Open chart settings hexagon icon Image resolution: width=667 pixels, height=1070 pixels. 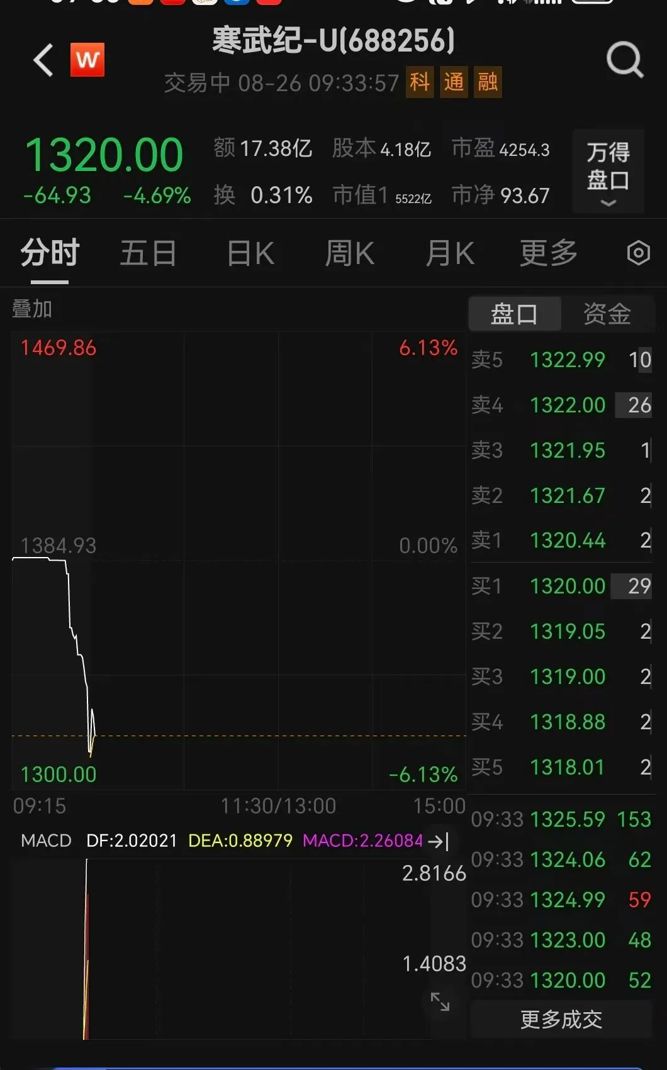[x=638, y=253]
